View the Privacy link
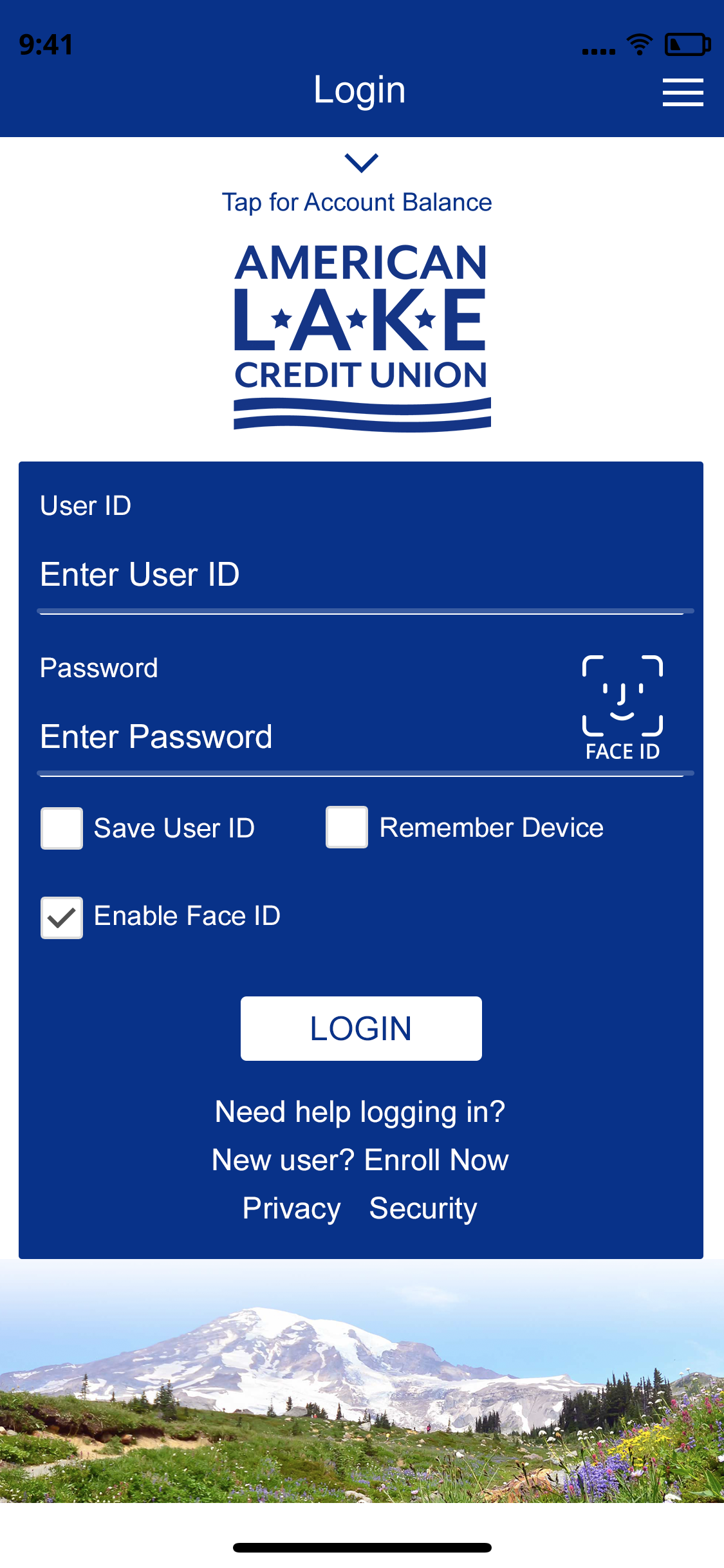Image resolution: width=724 pixels, height=1568 pixels. 292,1209
